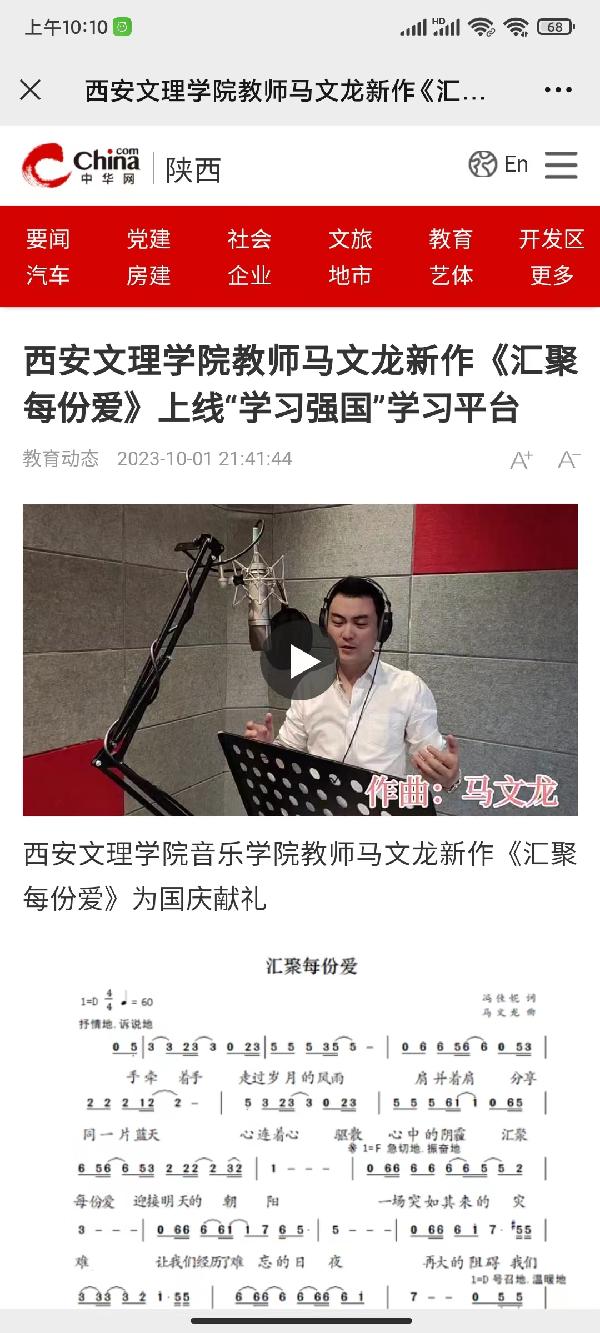600x1333 pixels.
Task: Switch to the 文旅 section
Action: (x=350, y=239)
